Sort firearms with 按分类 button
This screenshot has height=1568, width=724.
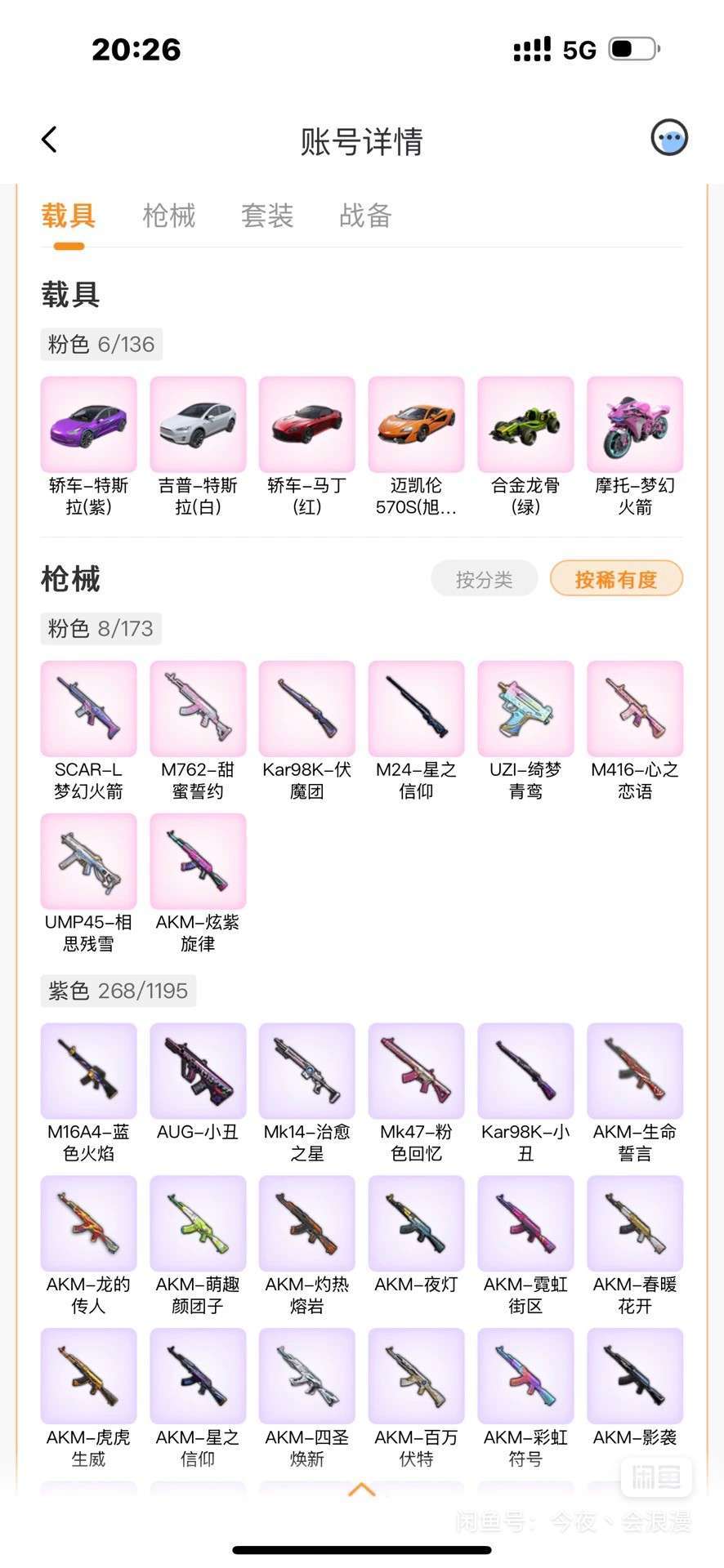485,579
